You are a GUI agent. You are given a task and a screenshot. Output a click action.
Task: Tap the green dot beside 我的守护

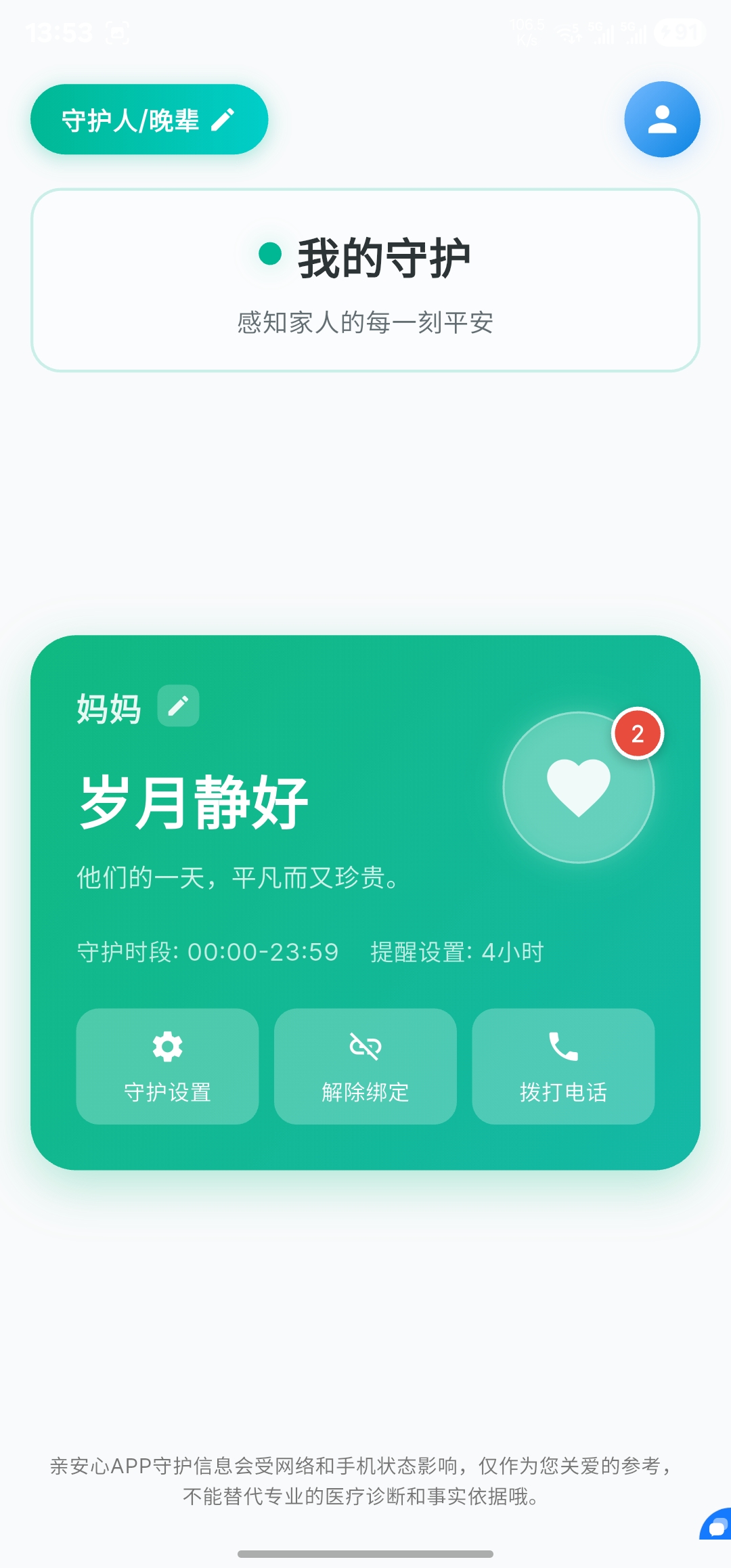pyautogui.click(x=269, y=255)
